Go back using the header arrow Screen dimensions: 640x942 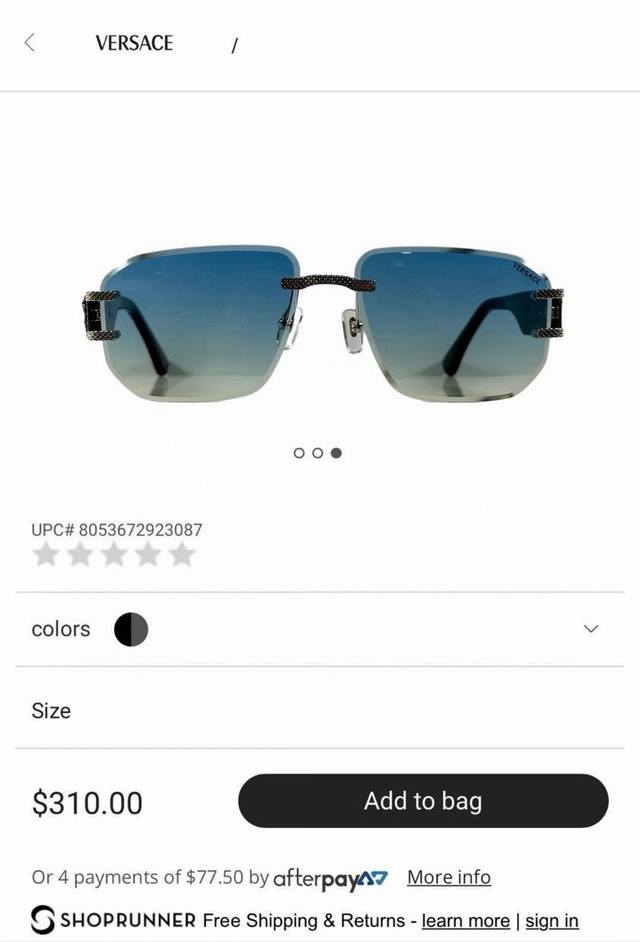pyautogui.click(x=30, y=42)
